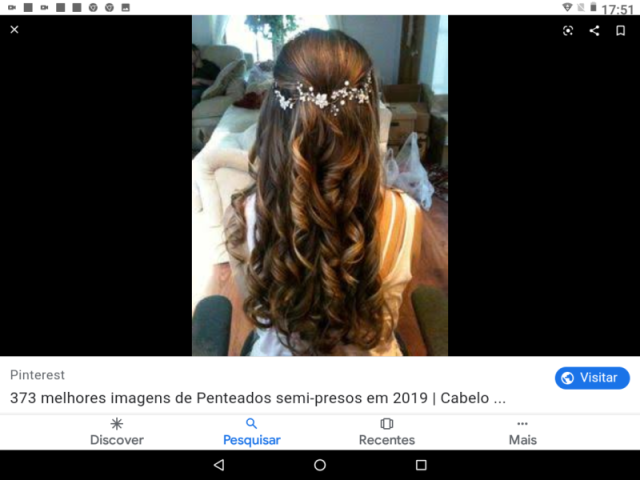Bookmark this image to a collection
The image size is (640, 480).
click(621, 30)
